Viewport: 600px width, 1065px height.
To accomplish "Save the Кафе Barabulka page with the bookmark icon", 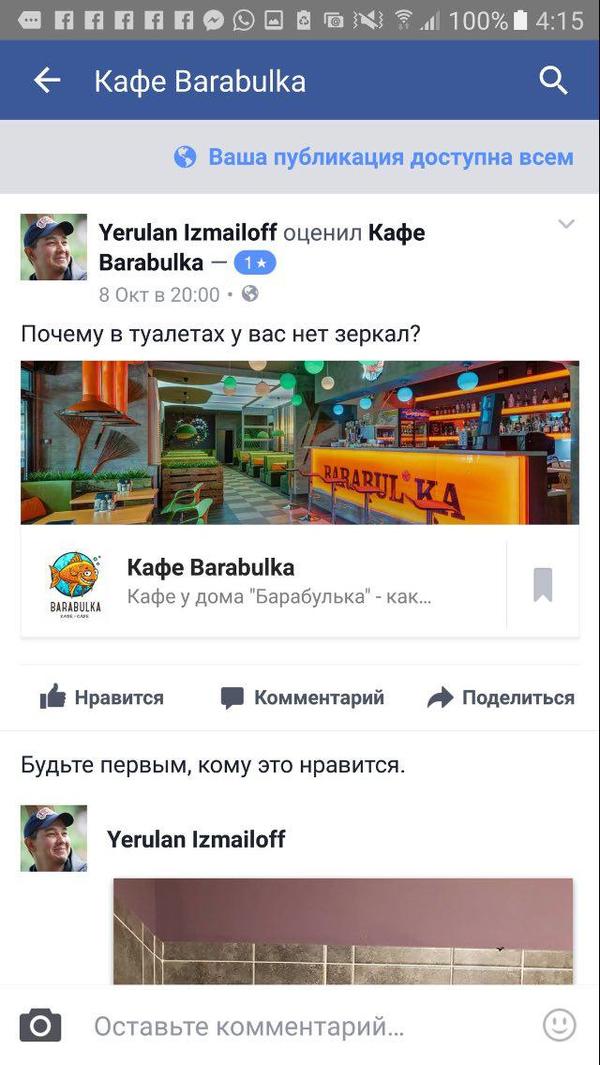I will coord(542,585).
